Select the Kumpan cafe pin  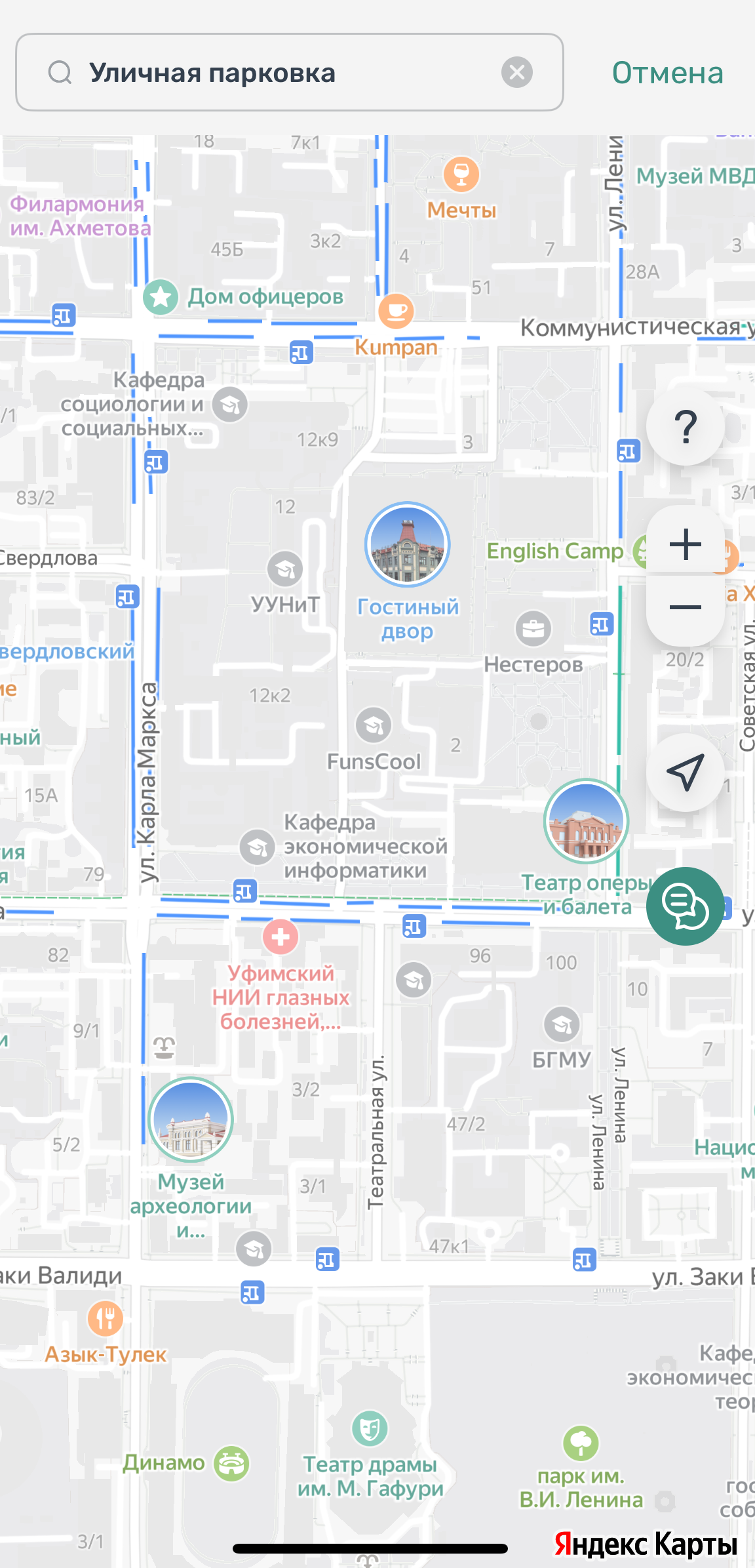[396, 311]
